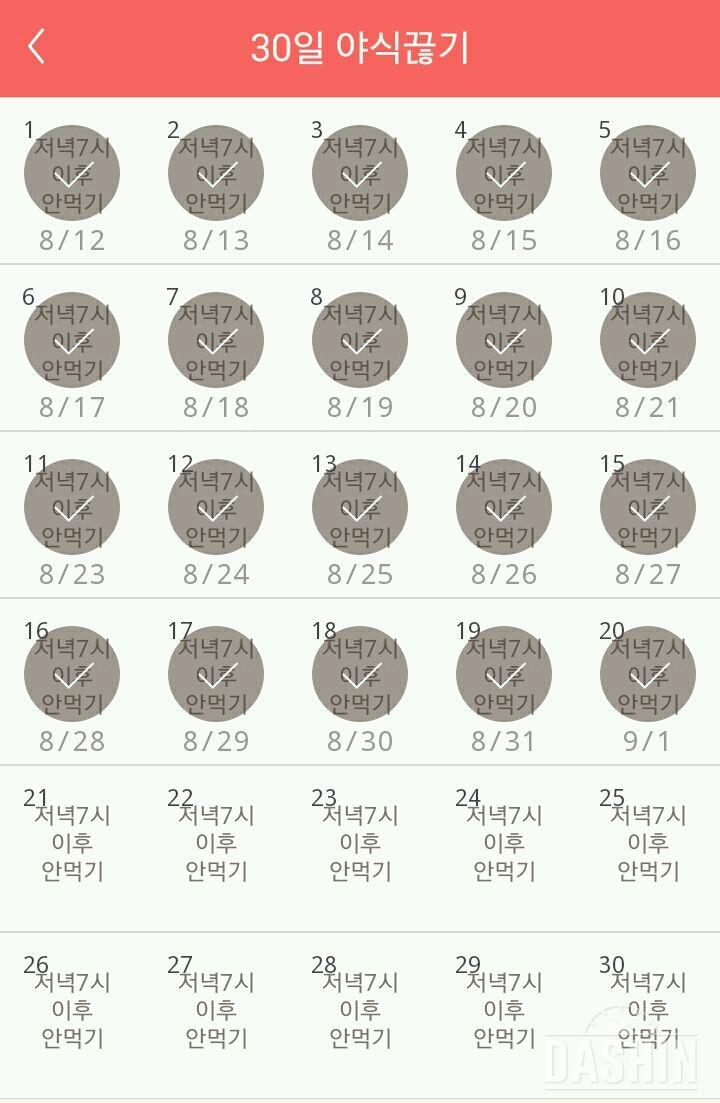Go back using the top arrow
The width and height of the screenshot is (720, 1103).
[37, 47]
